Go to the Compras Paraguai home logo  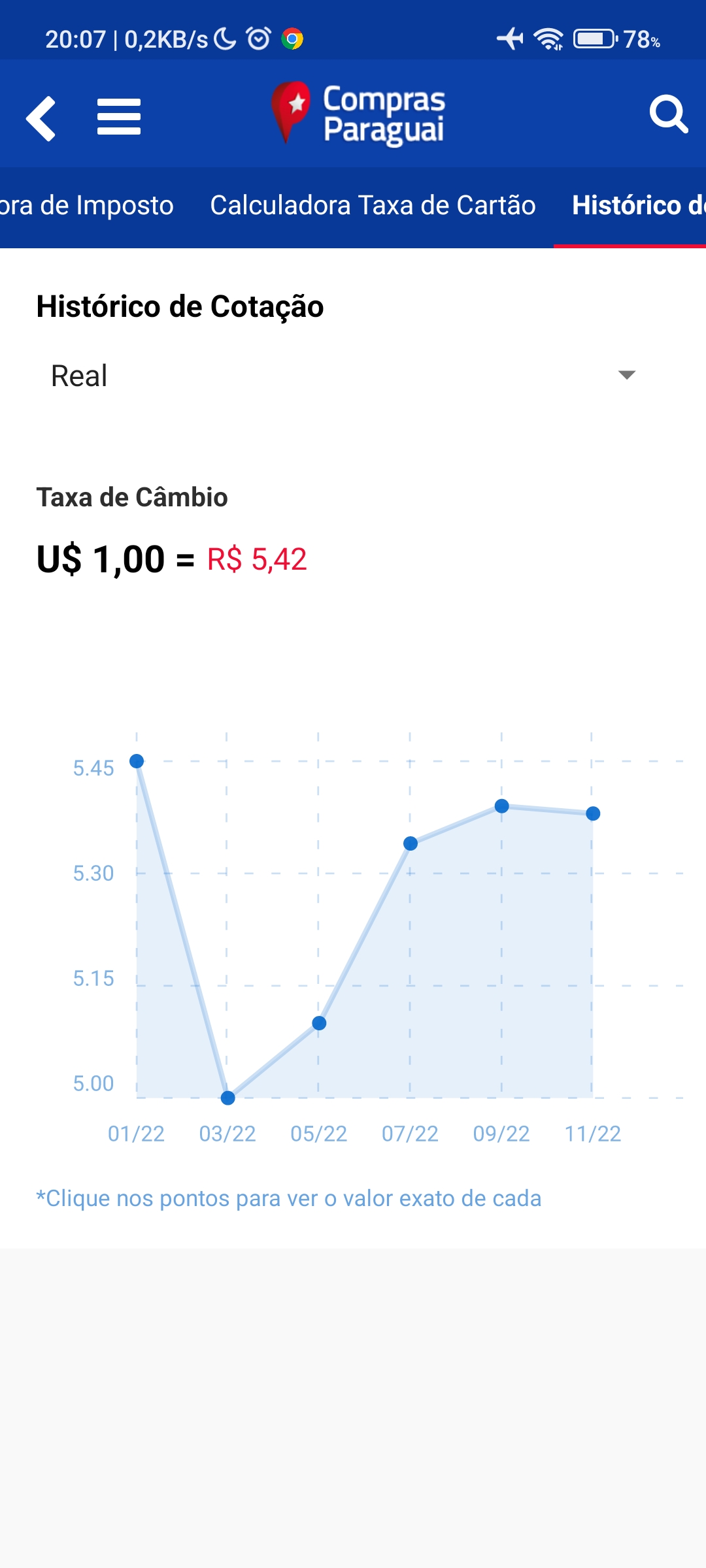[x=358, y=114]
